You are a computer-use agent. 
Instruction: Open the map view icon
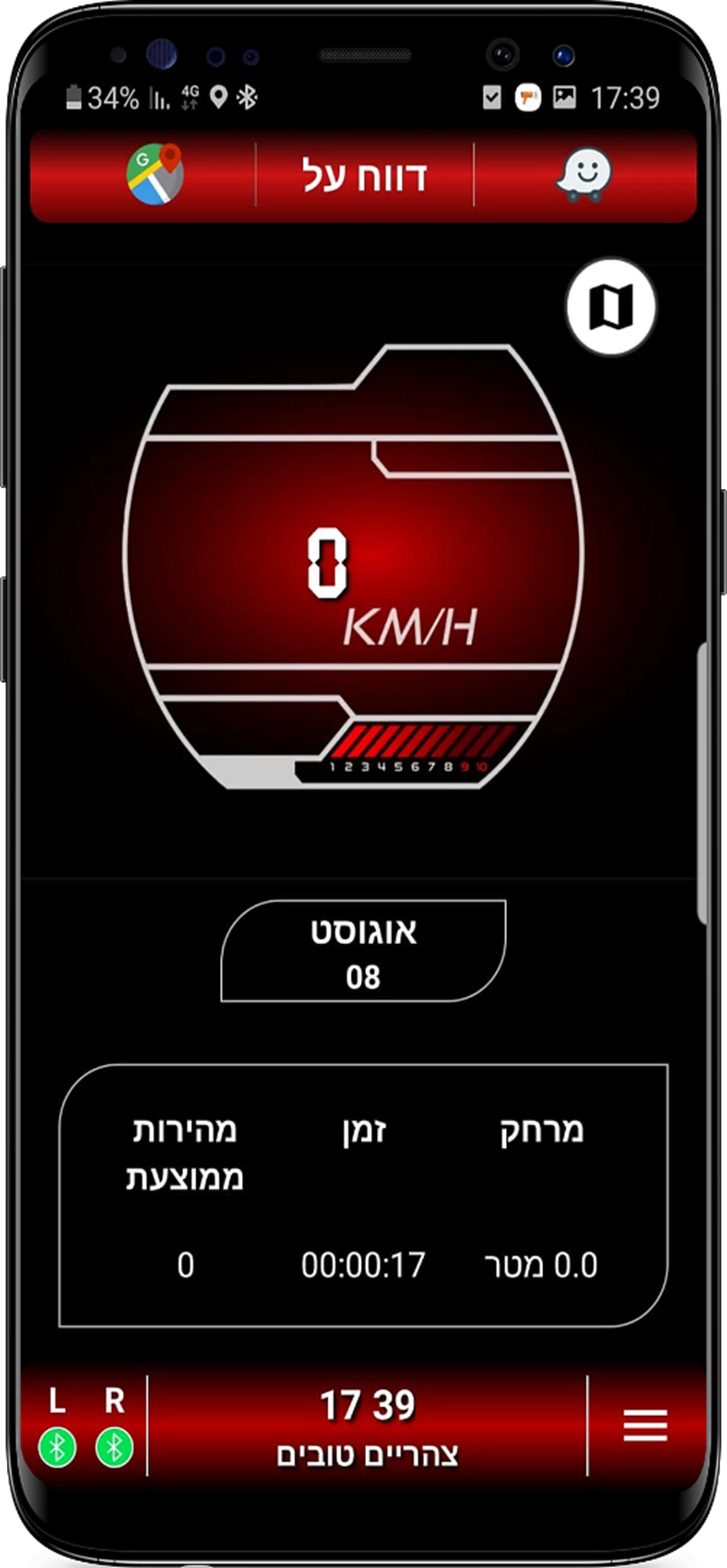point(609,306)
